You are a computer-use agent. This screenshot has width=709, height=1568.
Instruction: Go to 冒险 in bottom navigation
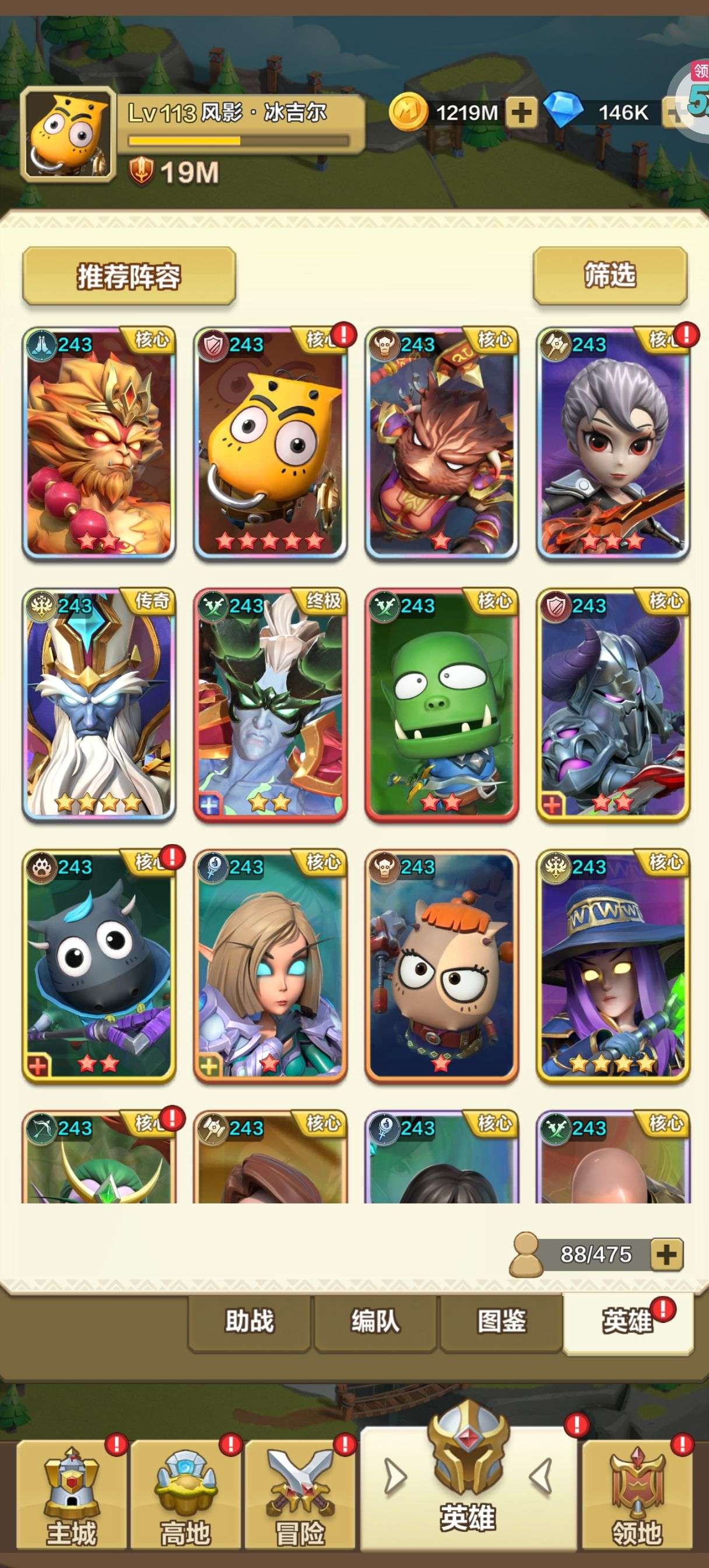pos(300,1495)
